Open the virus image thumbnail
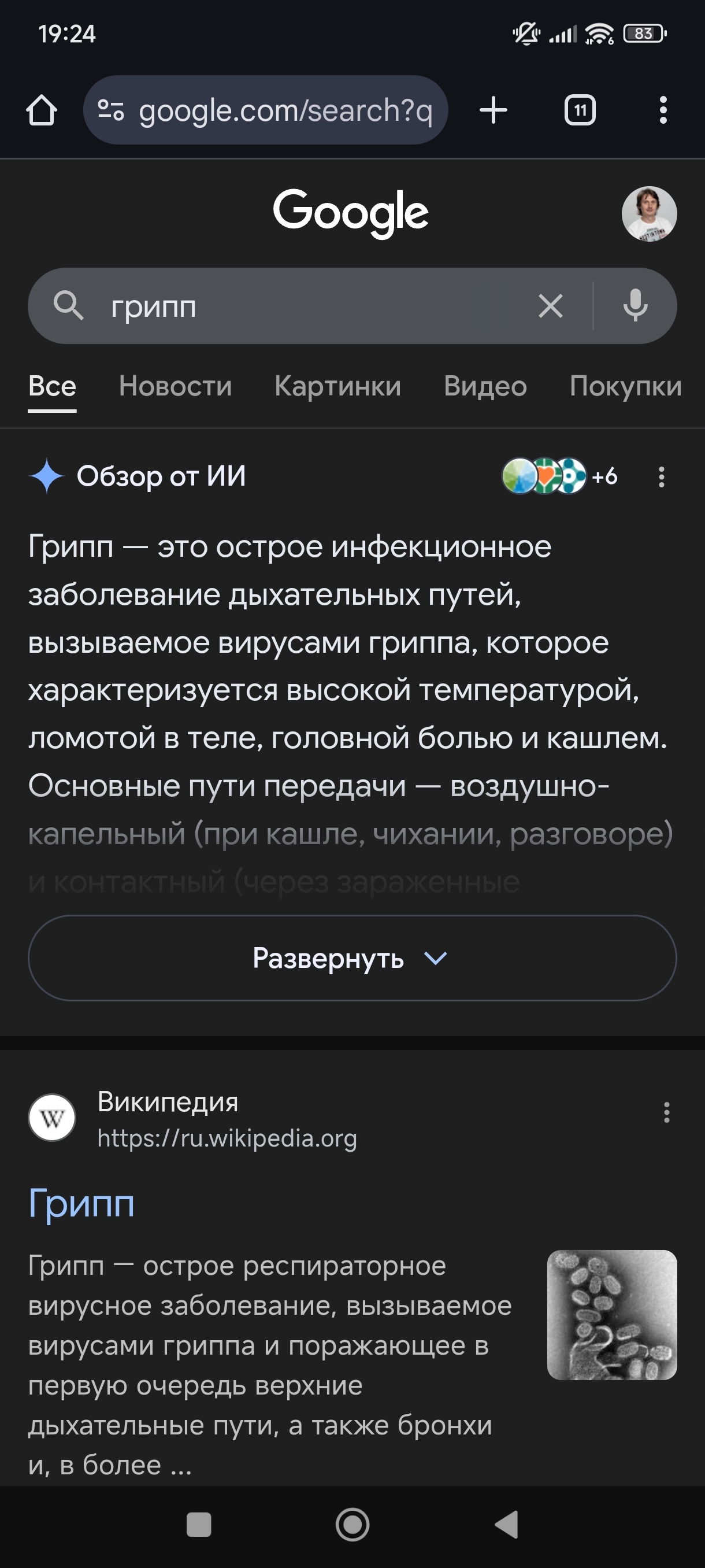The height and width of the screenshot is (1568, 705). tap(611, 1314)
